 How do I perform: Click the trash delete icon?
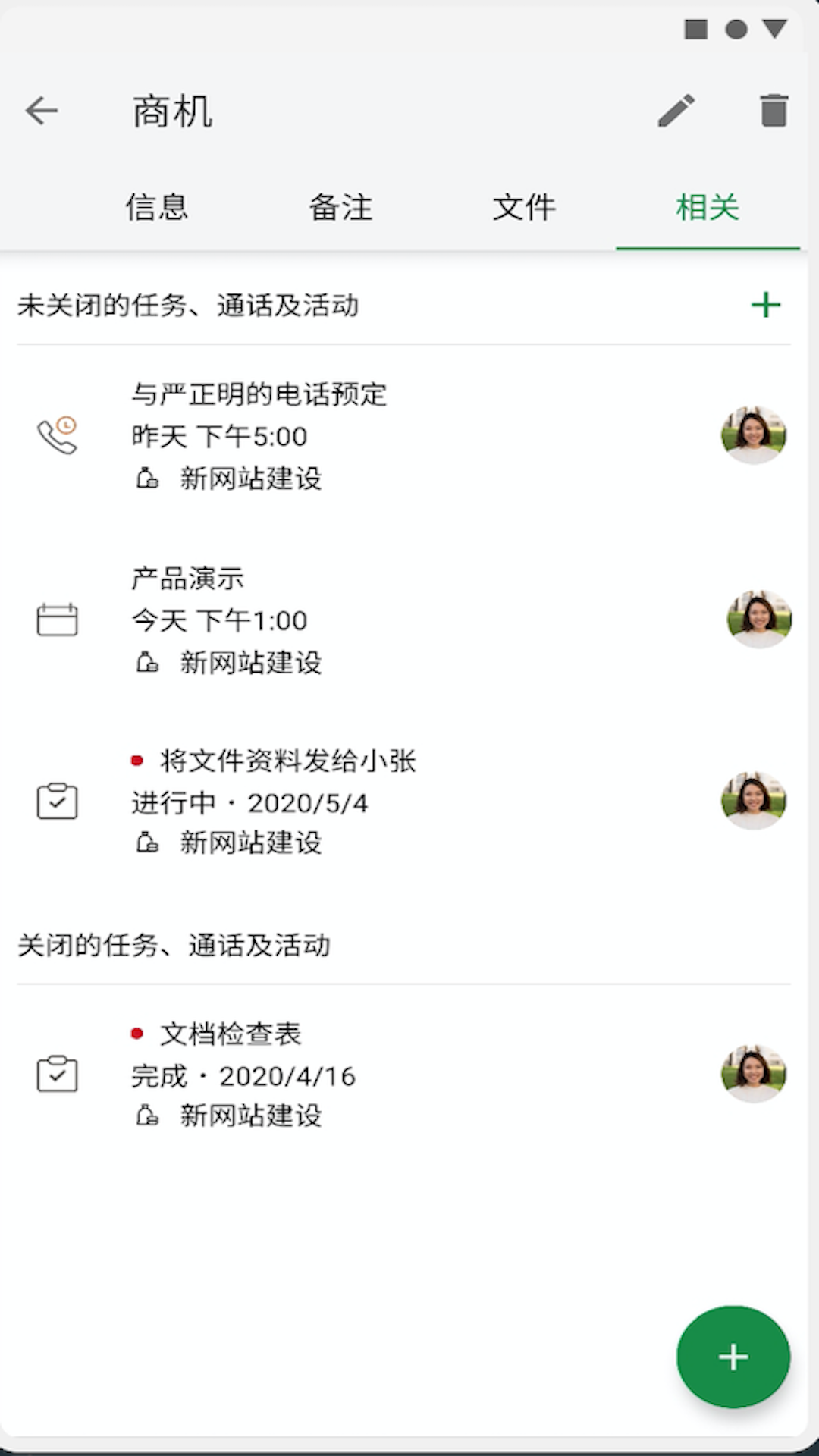point(773,112)
